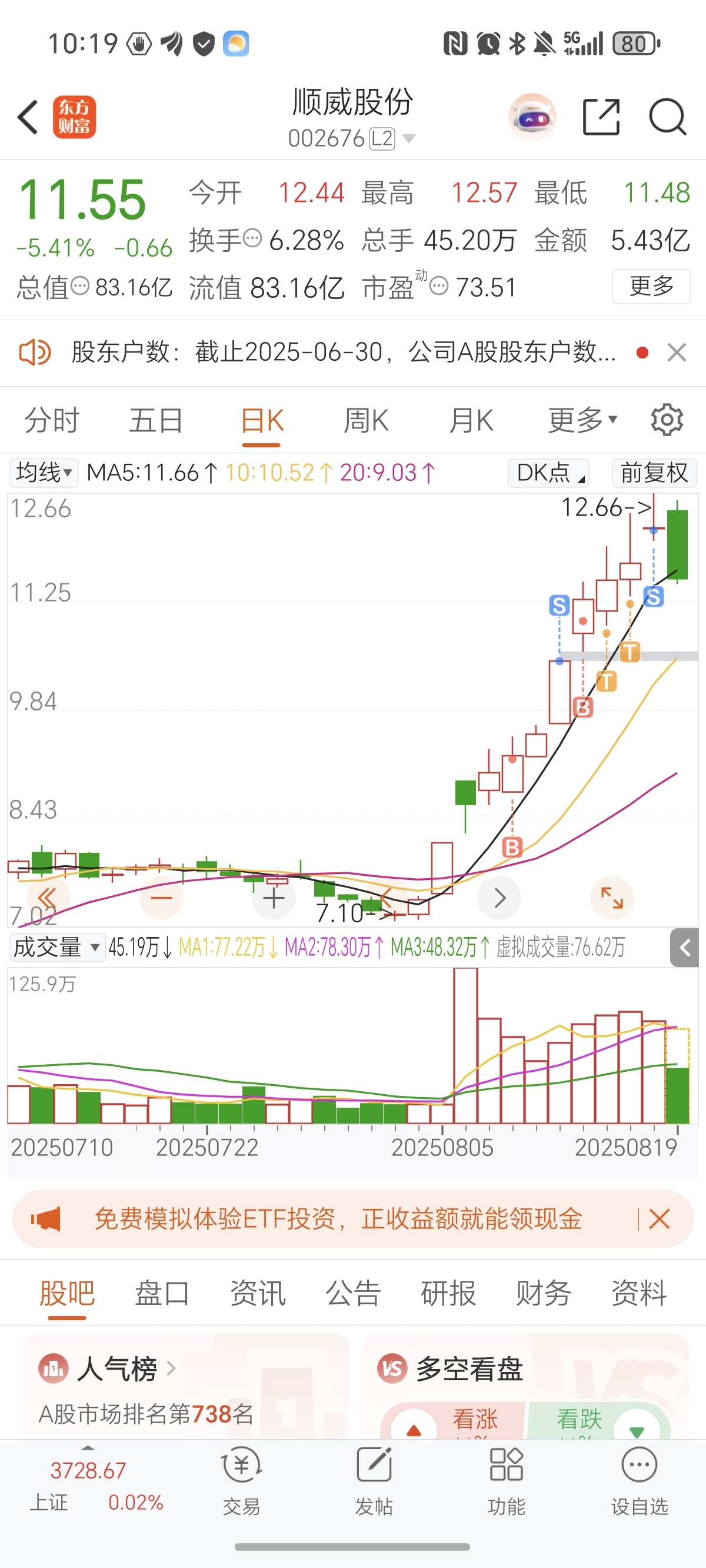
Task: Open the share icon in header
Action: [601, 117]
